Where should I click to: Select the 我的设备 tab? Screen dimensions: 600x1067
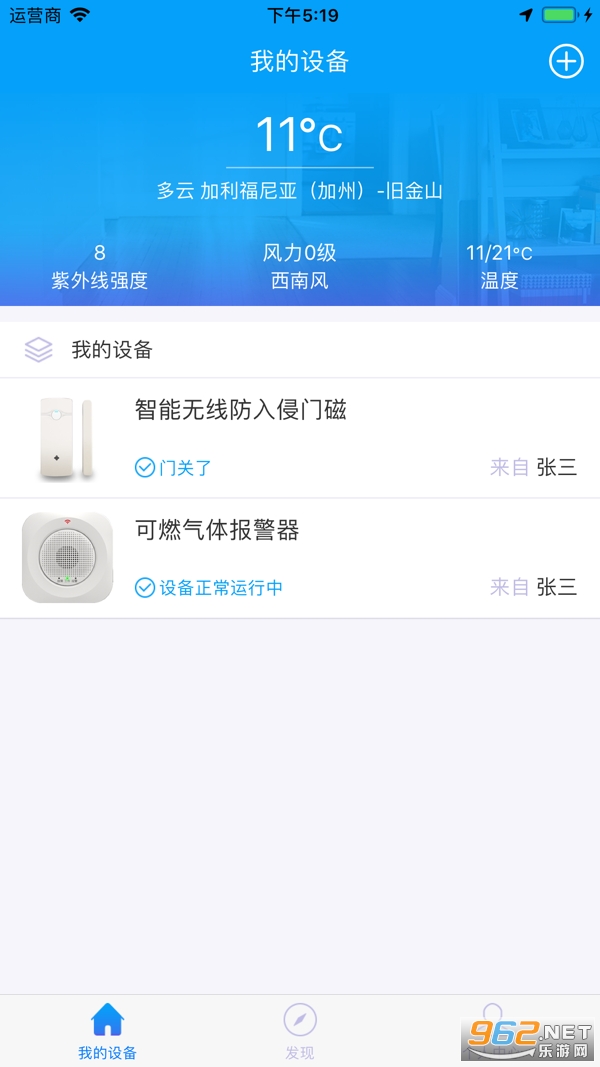coord(107,1032)
